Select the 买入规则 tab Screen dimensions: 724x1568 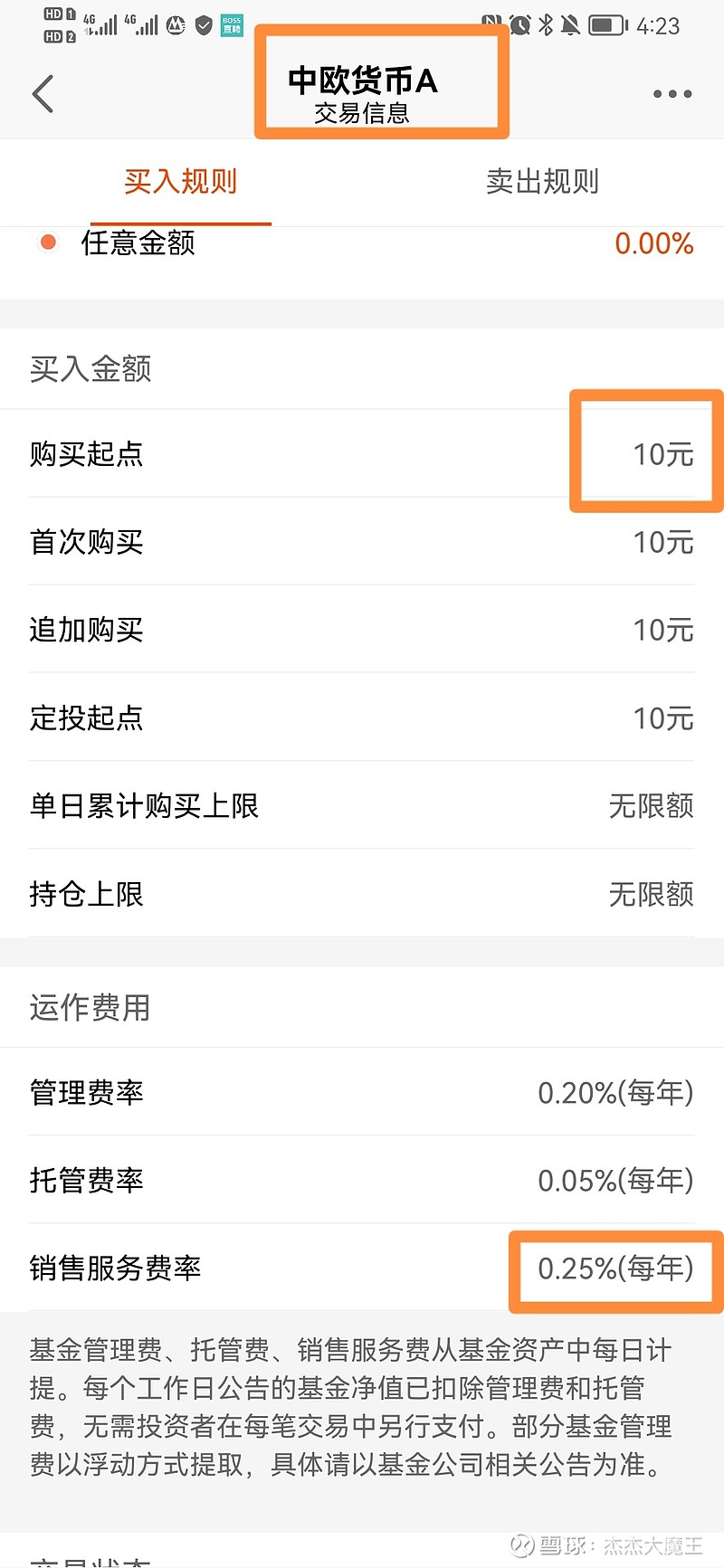181,182
